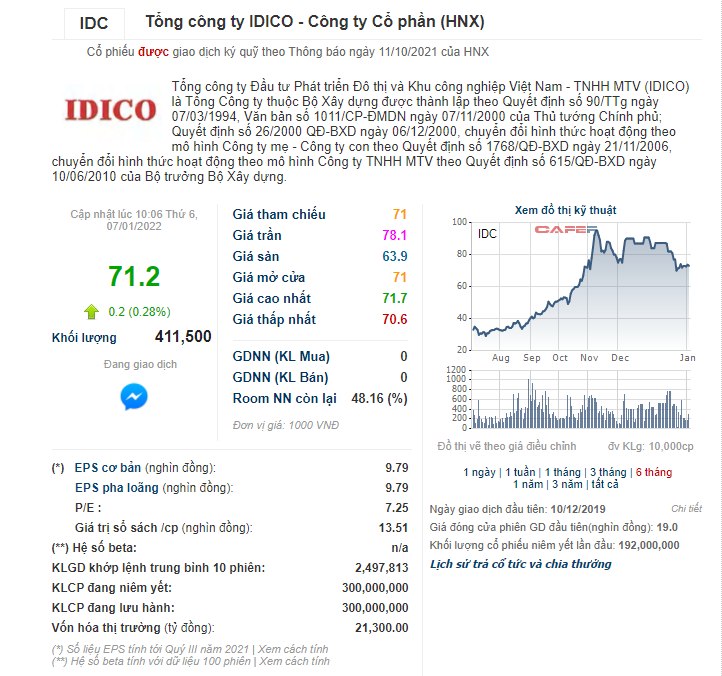
Task: Select the 1 ngày chart range
Action: tap(480, 472)
